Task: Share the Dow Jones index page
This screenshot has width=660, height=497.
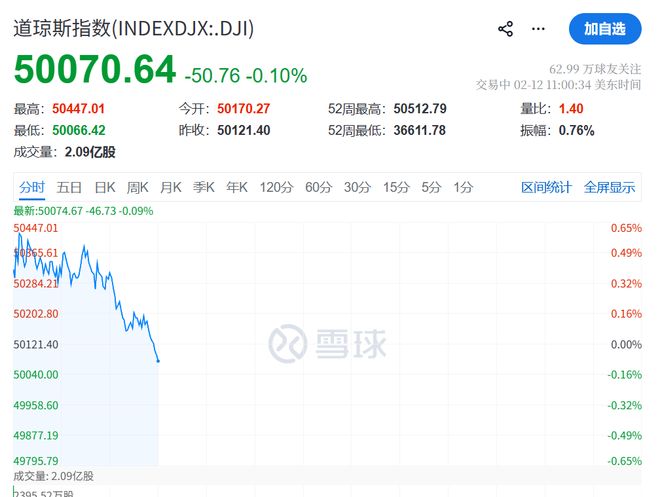Action: [506, 29]
